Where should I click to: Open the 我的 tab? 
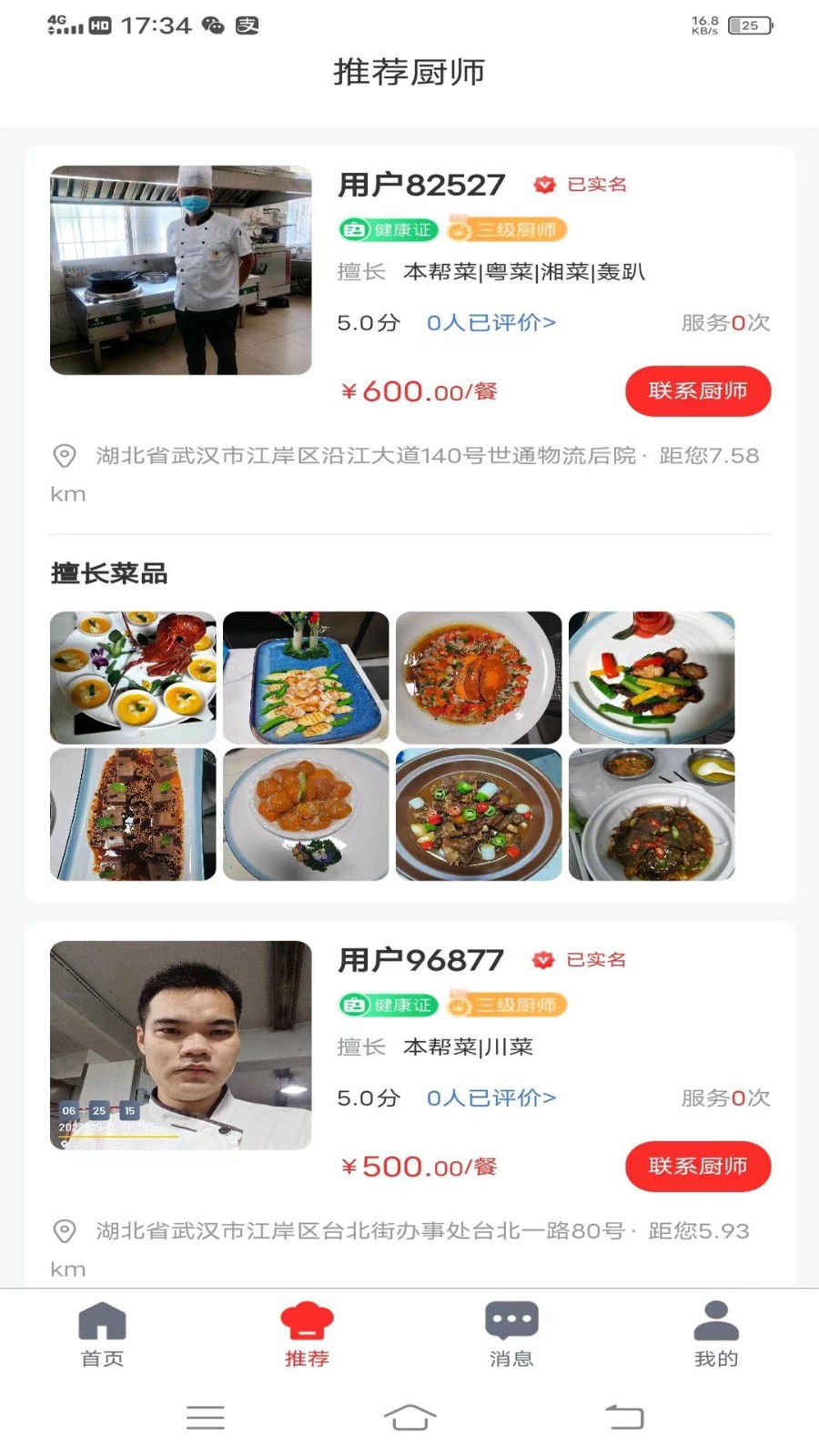click(x=716, y=1334)
